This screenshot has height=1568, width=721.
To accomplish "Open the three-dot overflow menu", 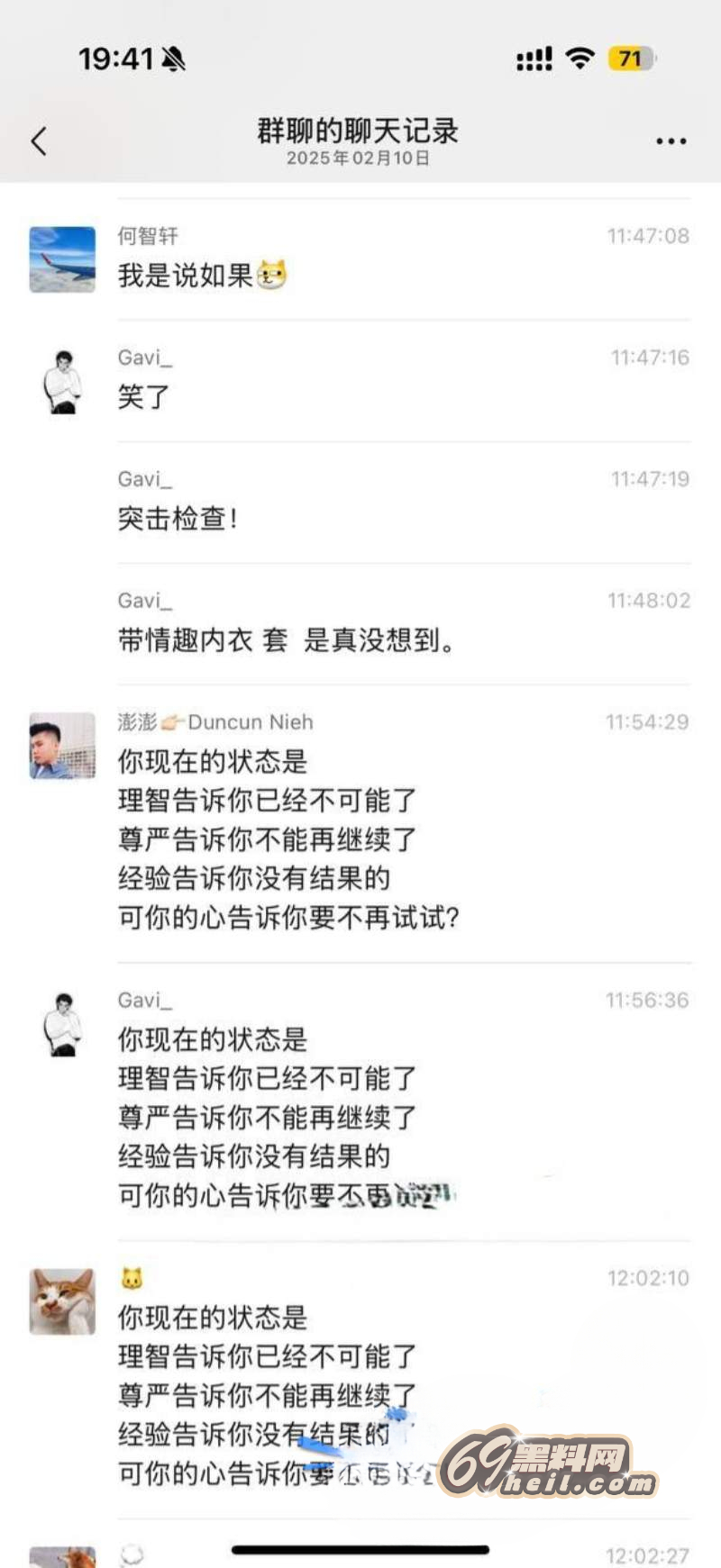I will (671, 141).
